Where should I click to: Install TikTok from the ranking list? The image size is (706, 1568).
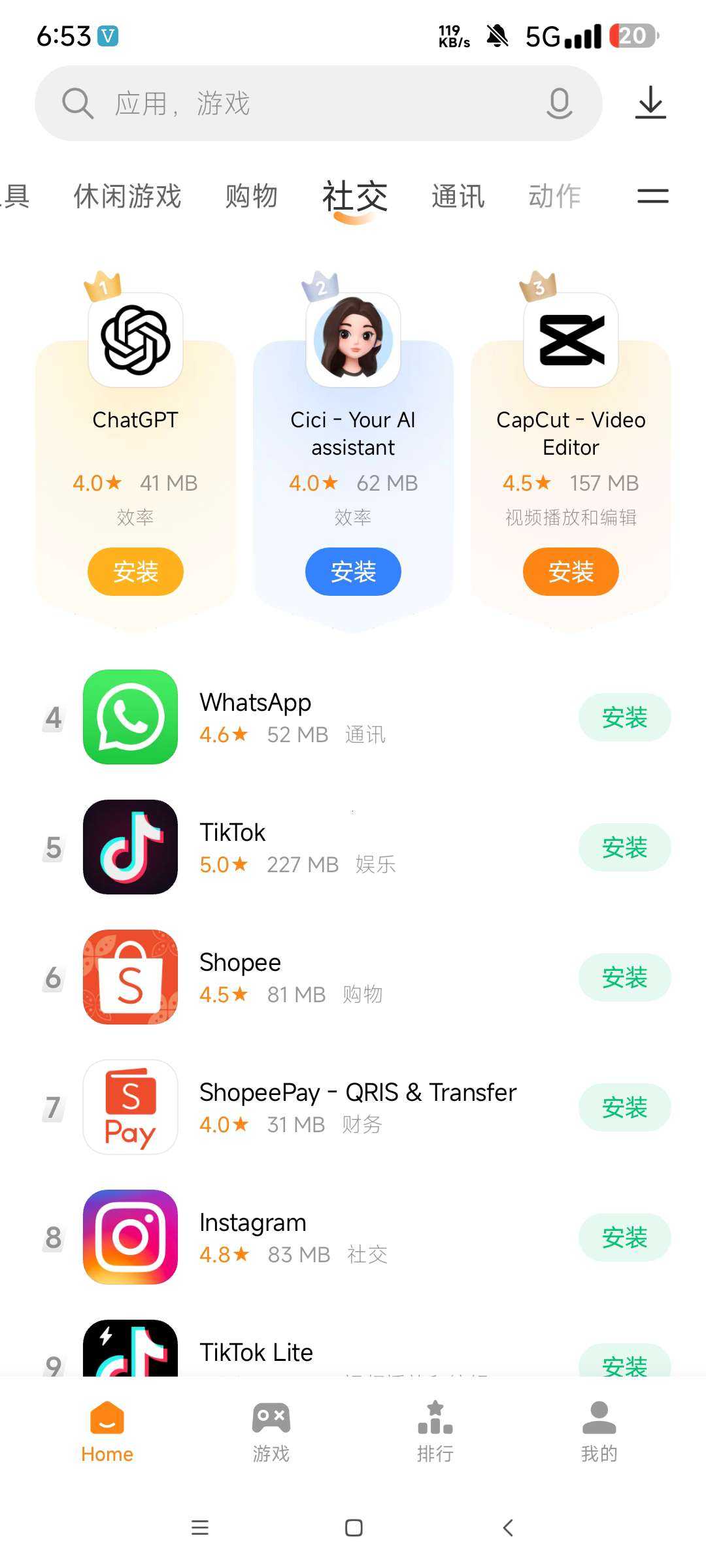[x=624, y=847]
